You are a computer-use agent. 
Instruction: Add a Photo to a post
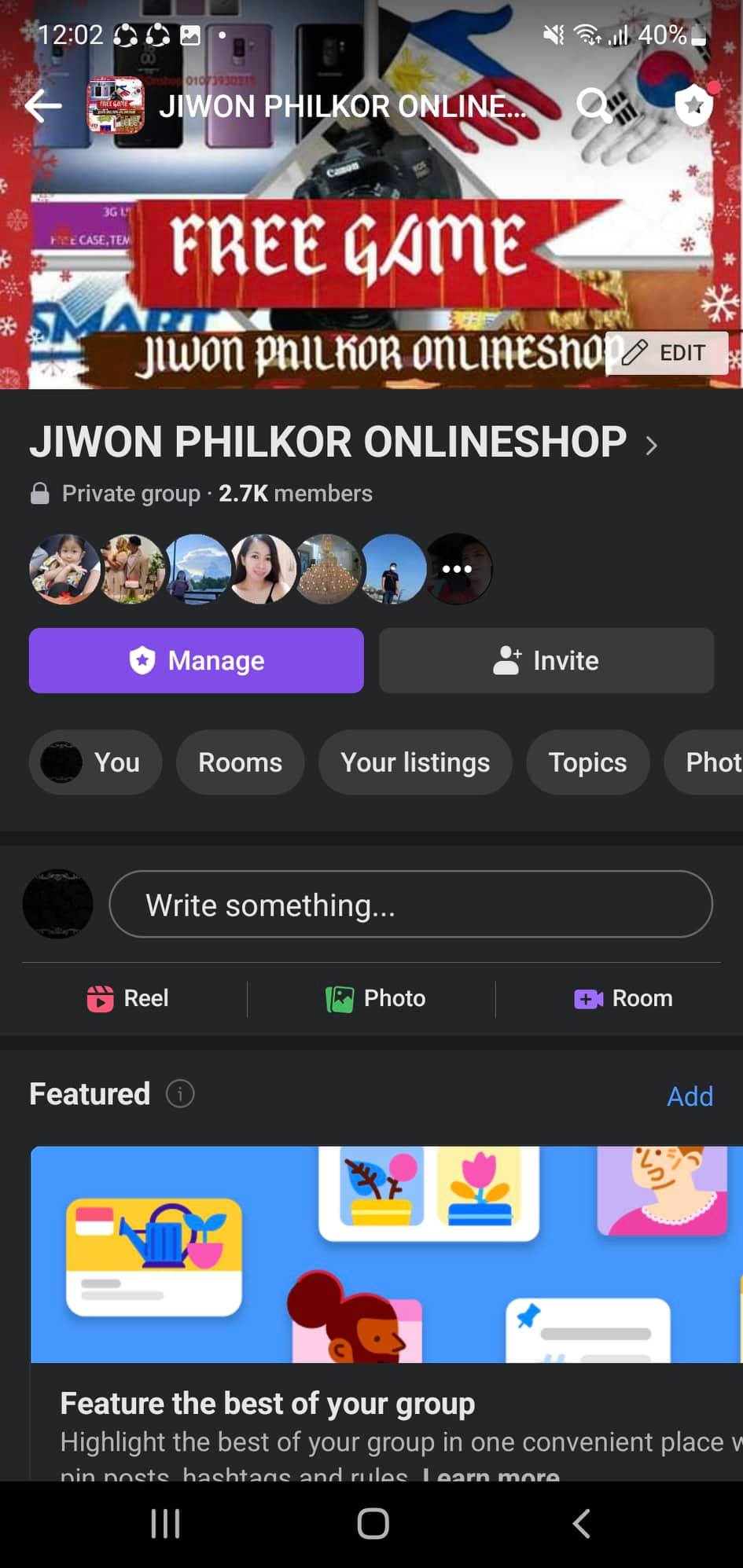[x=376, y=998]
